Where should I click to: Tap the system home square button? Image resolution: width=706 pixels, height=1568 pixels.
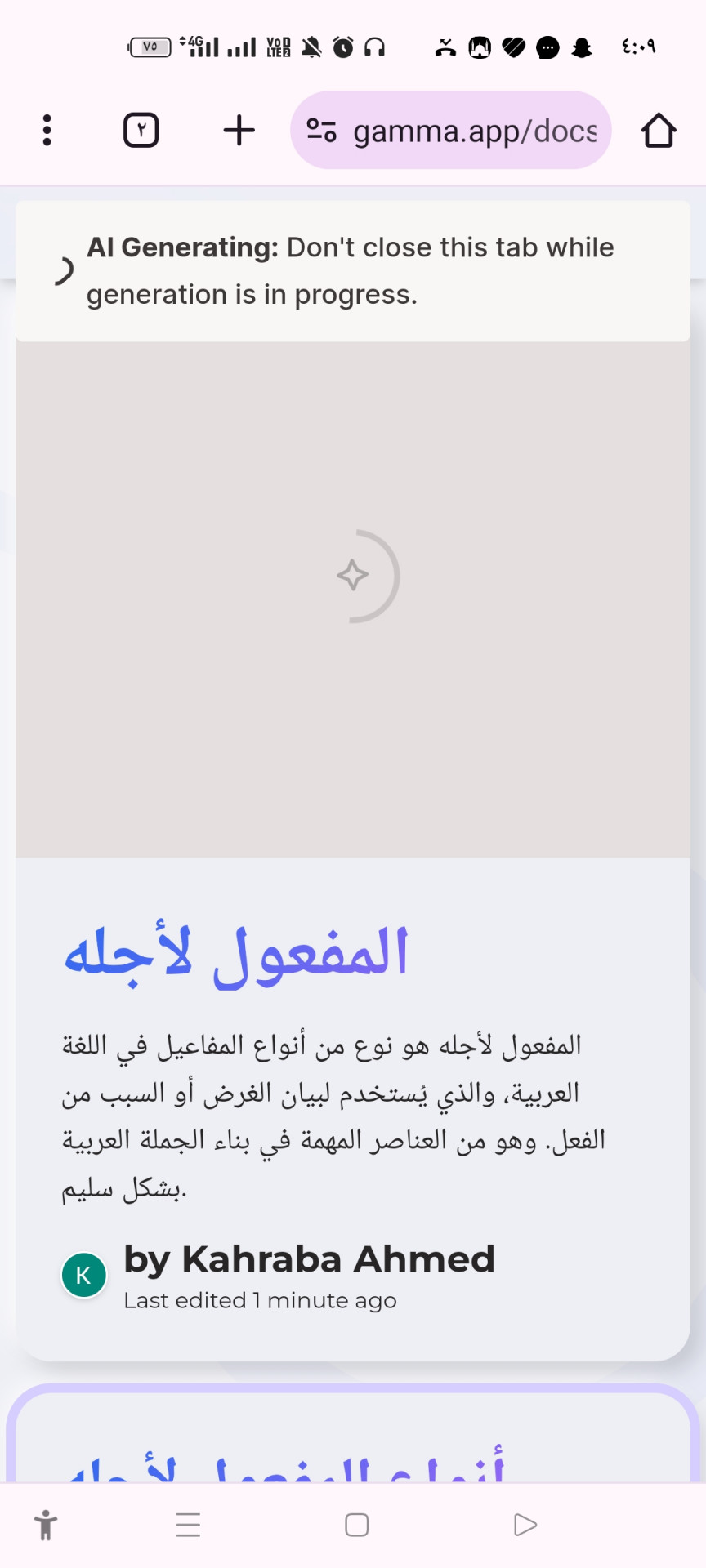357,1525
